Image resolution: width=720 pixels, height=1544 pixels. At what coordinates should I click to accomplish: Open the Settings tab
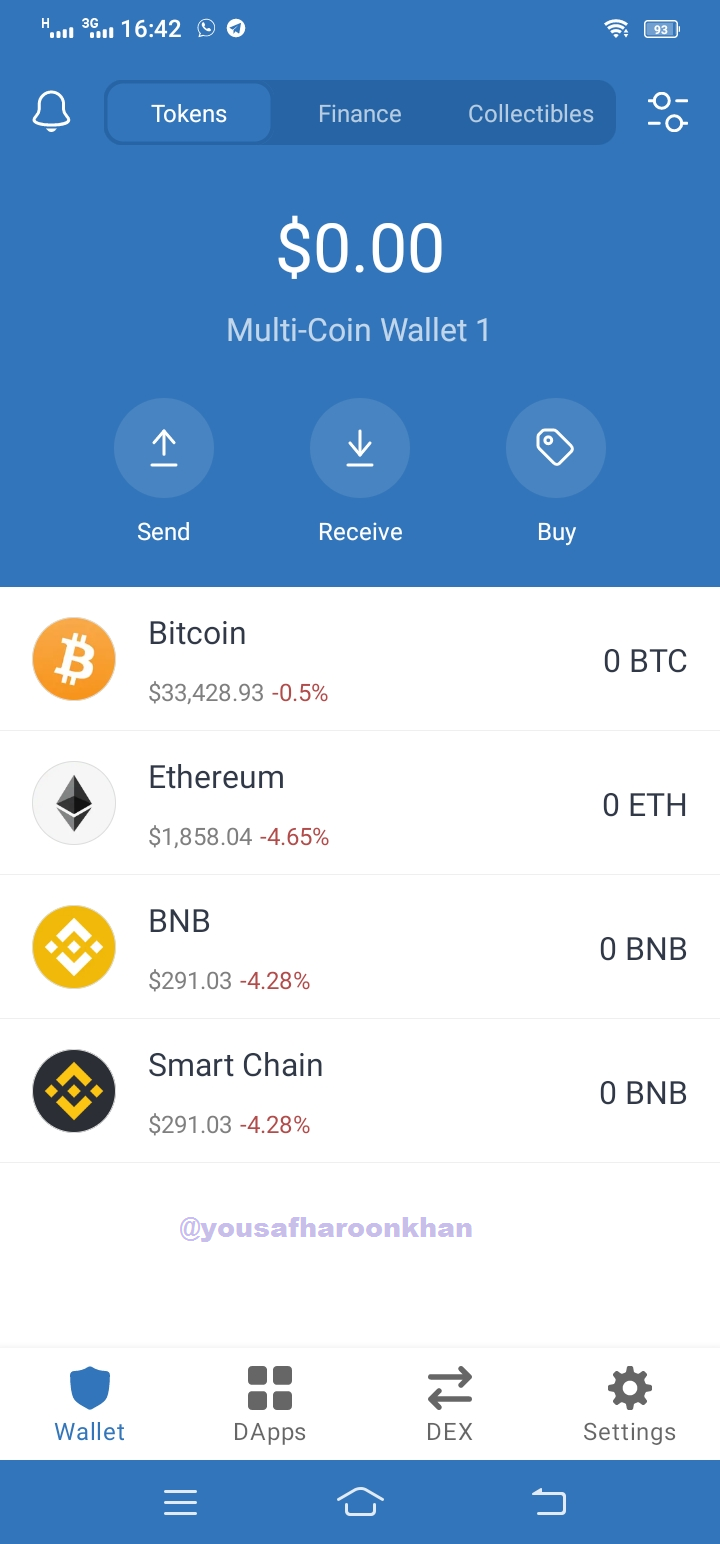point(630,1404)
